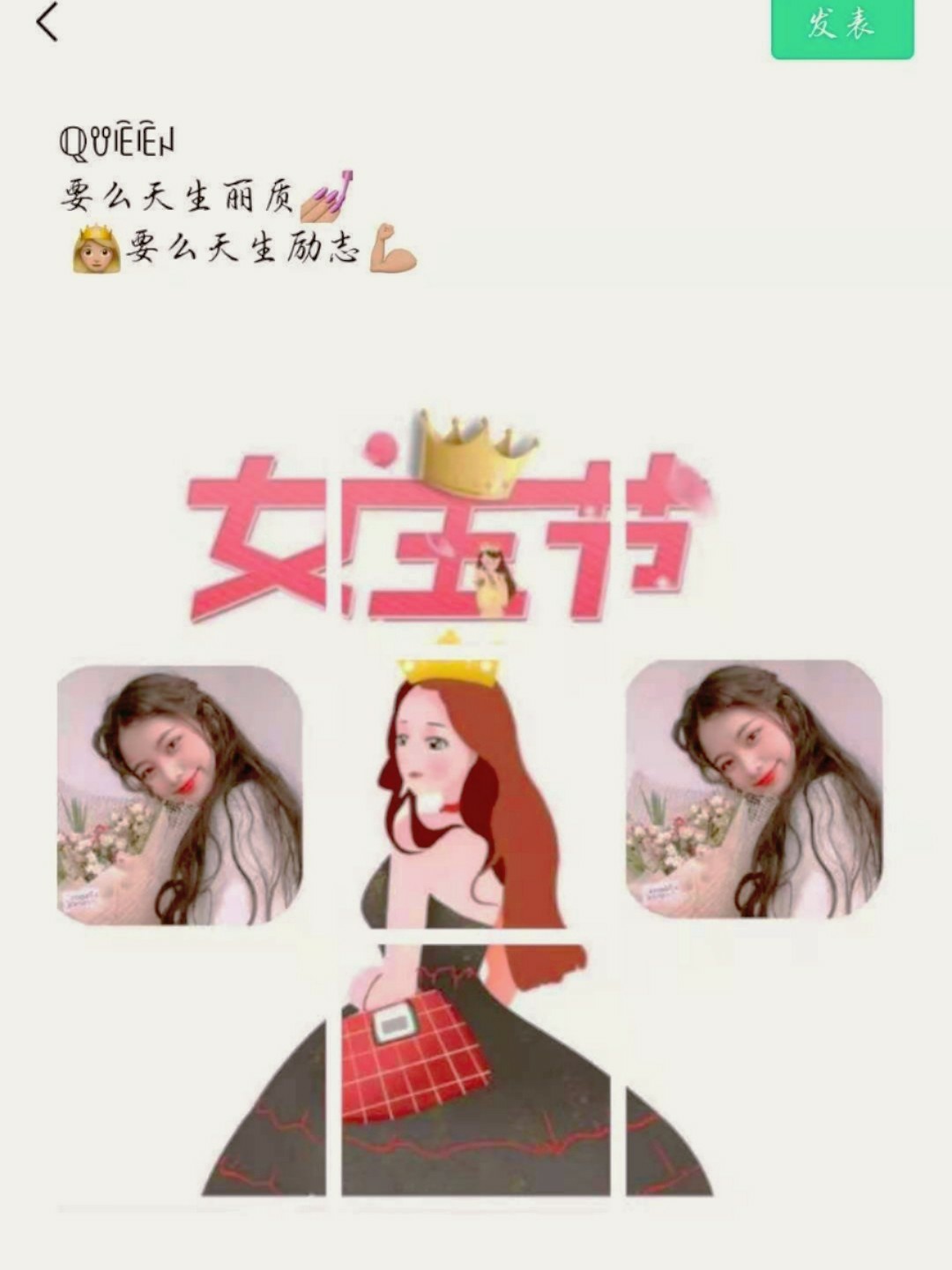
Task: Tap the green 发表 publish button
Action: 842,26
